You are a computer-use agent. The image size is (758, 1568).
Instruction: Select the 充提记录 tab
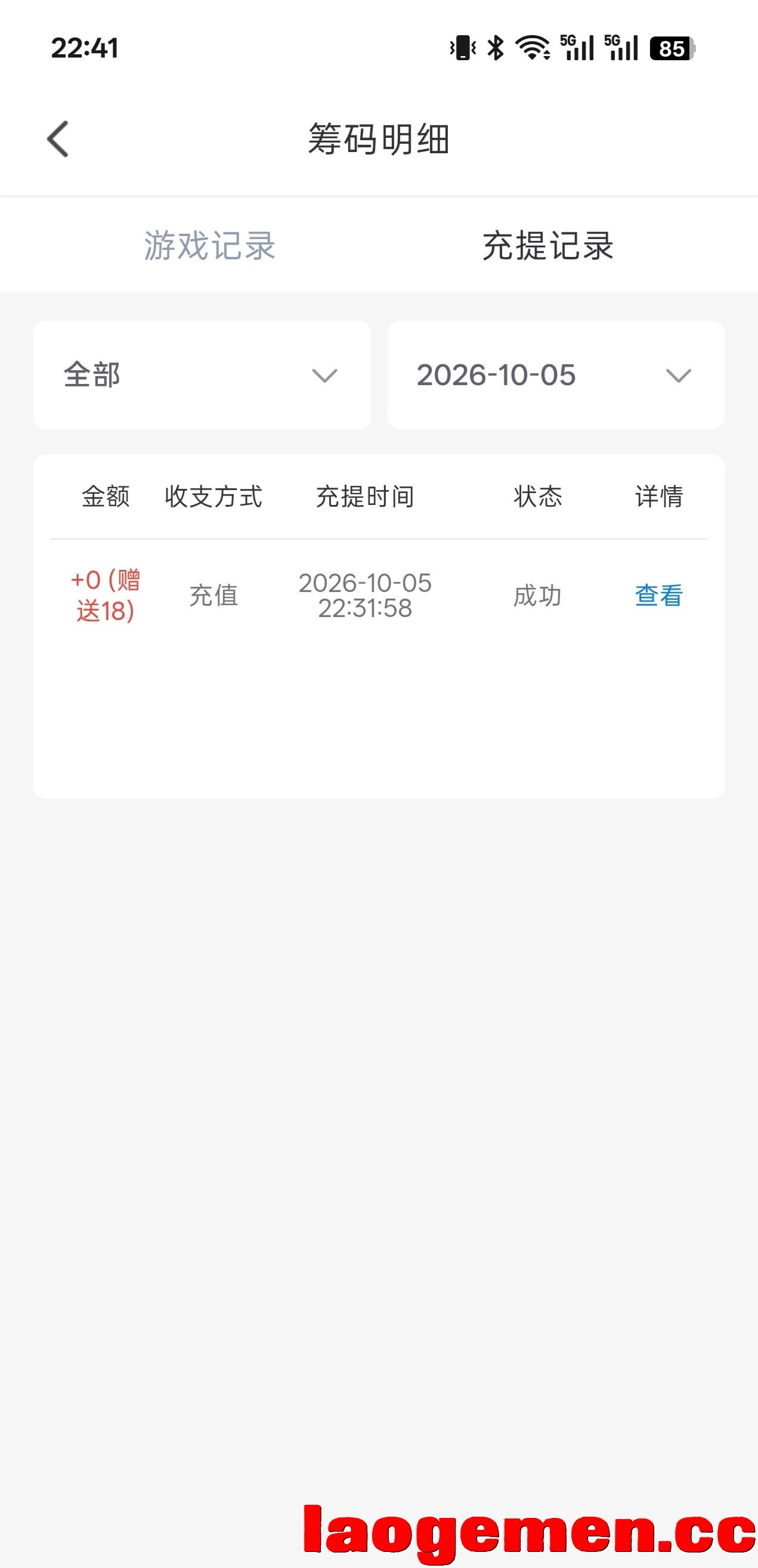[x=548, y=246]
